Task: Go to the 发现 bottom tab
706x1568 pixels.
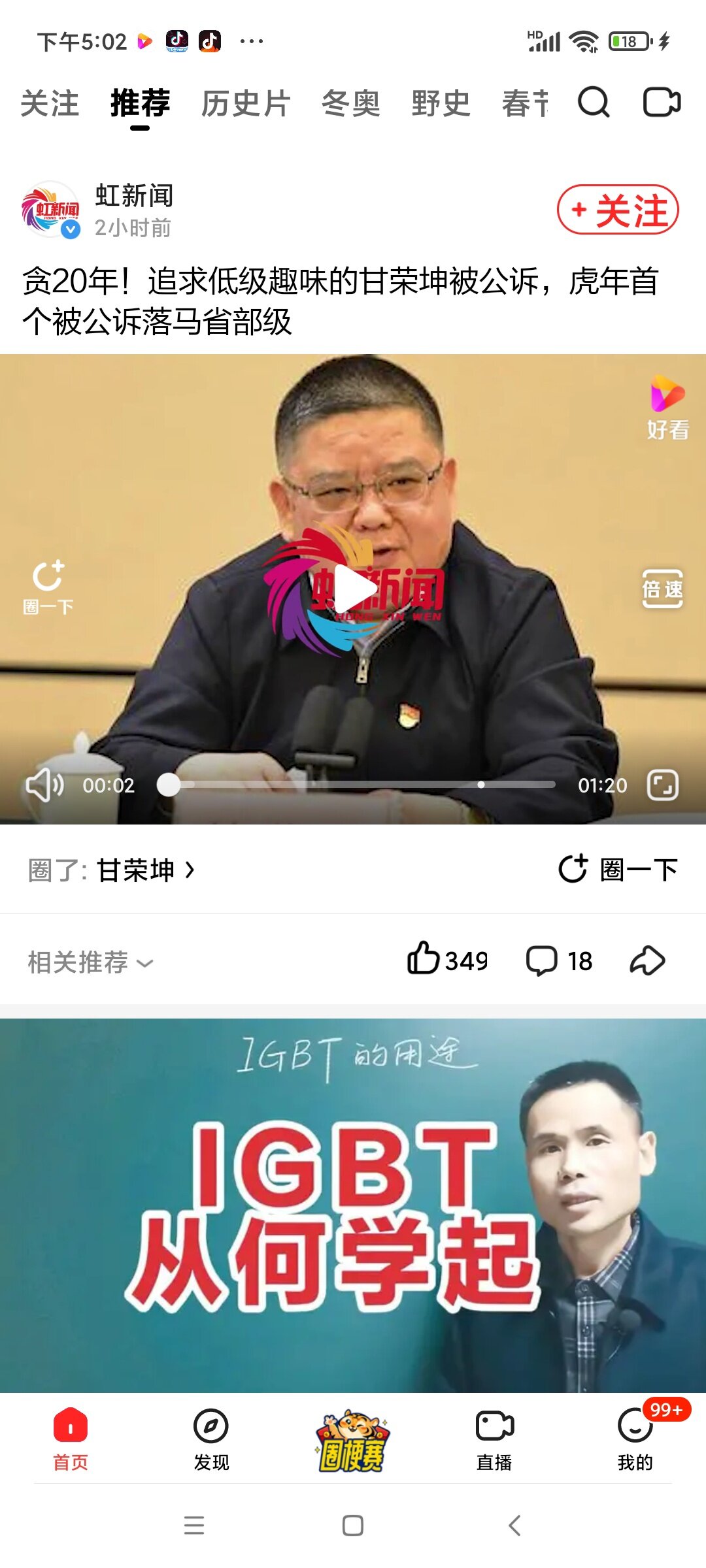Action: pos(211,1441)
